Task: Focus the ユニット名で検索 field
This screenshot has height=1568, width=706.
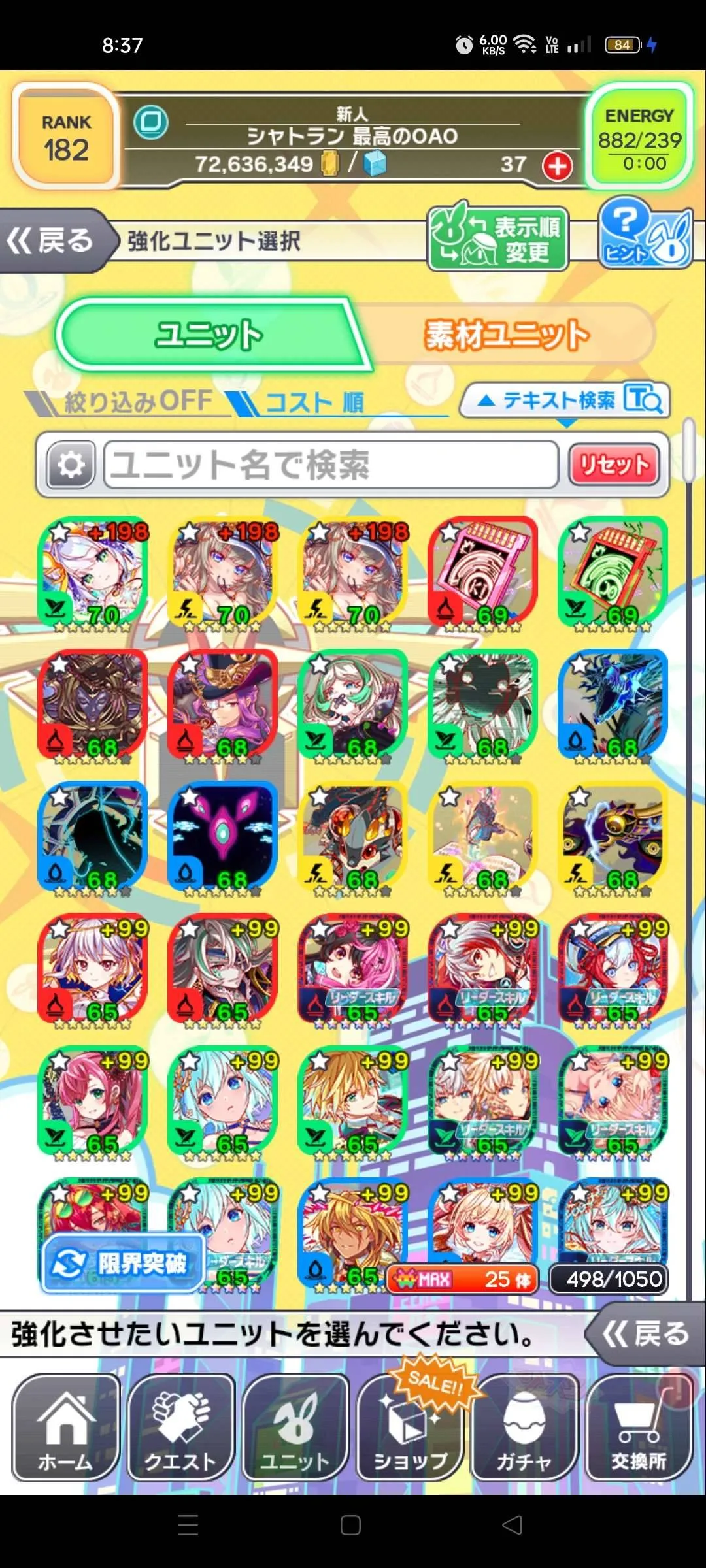Action: [330, 465]
